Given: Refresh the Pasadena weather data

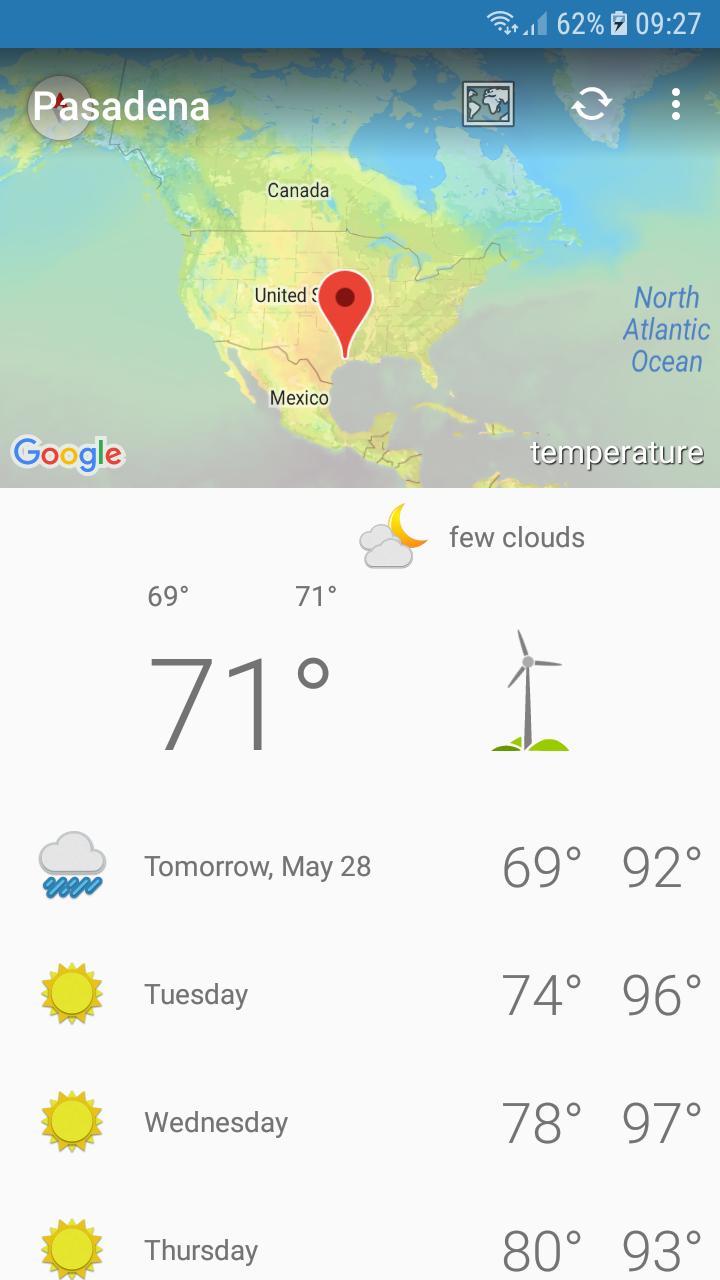Looking at the screenshot, I should (591, 104).
